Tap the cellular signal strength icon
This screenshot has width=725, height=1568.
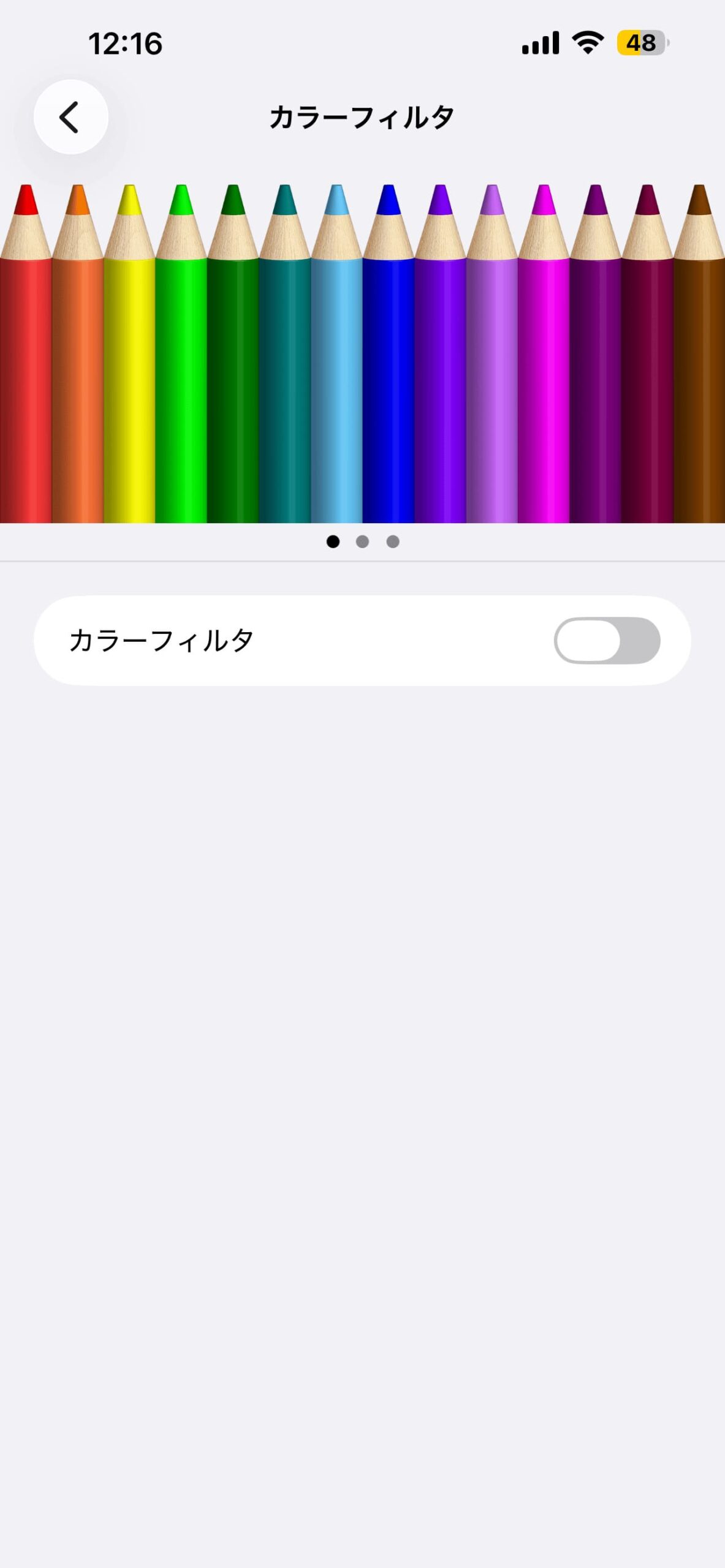(x=542, y=42)
